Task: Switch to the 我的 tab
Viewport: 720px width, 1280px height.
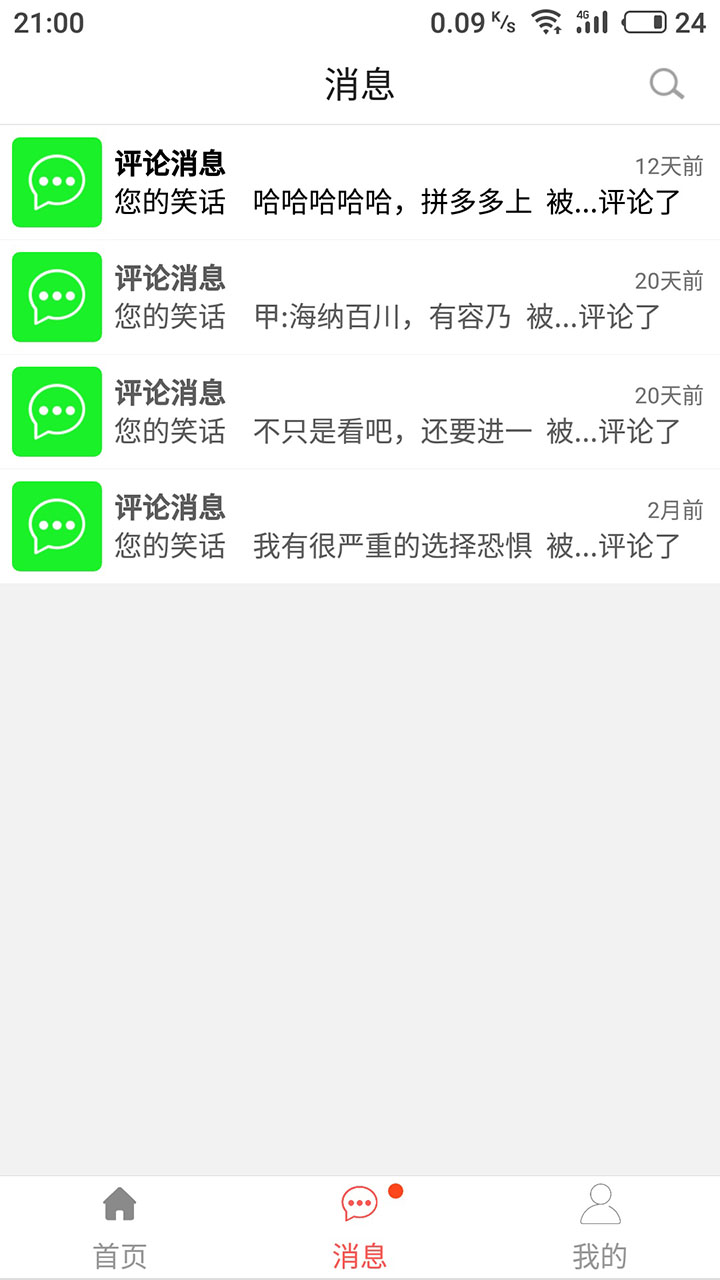Action: (x=600, y=1225)
